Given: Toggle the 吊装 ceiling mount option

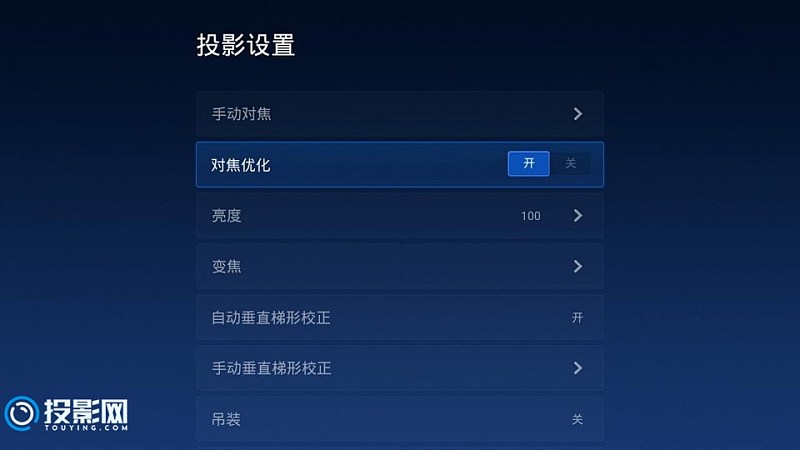Looking at the screenshot, I should pos(399,420).
